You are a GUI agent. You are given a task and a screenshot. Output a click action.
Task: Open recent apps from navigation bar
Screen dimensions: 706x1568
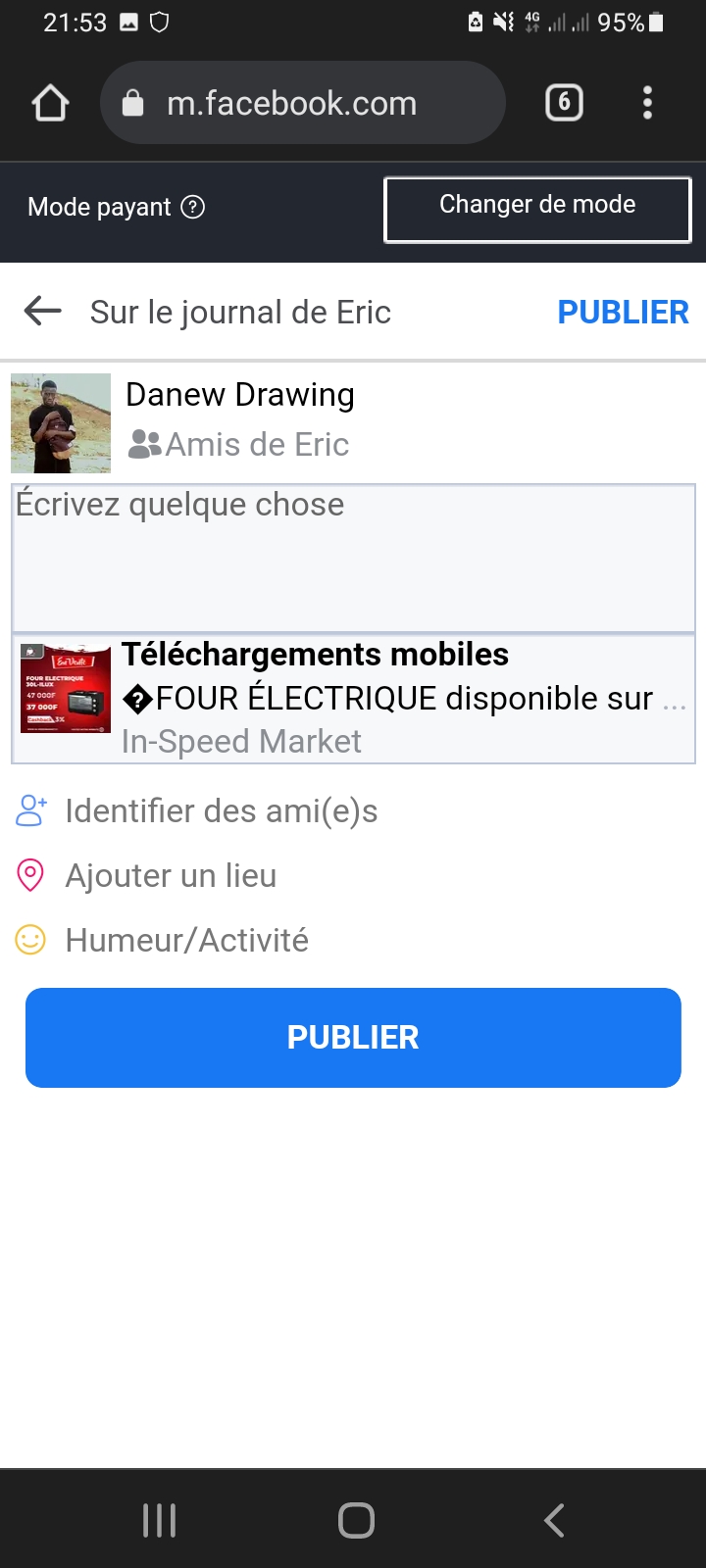tap(160, 1520)
